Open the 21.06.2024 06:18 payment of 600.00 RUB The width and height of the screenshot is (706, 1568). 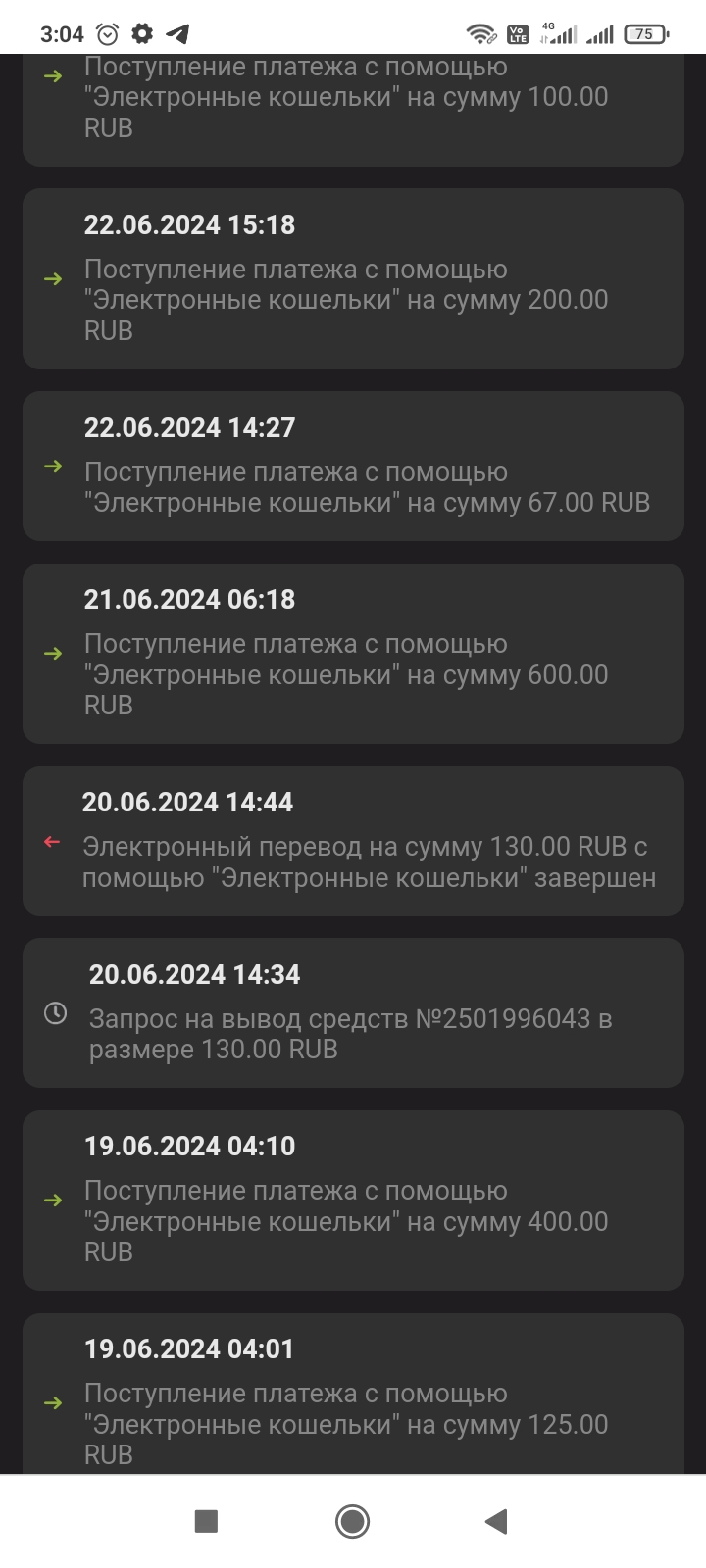pos(353,653)
